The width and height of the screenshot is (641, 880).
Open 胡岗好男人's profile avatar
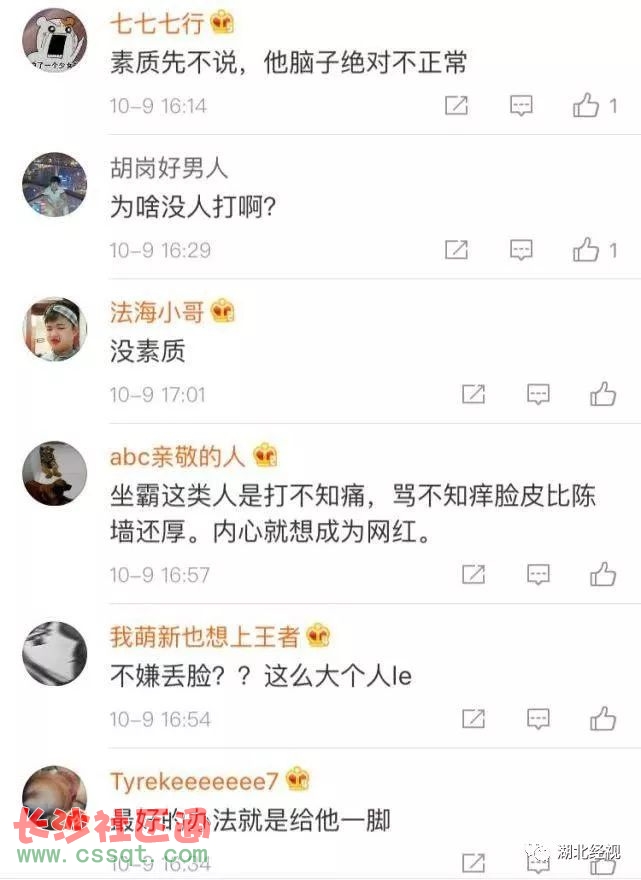pyautogui.click(x=55, y=185)
